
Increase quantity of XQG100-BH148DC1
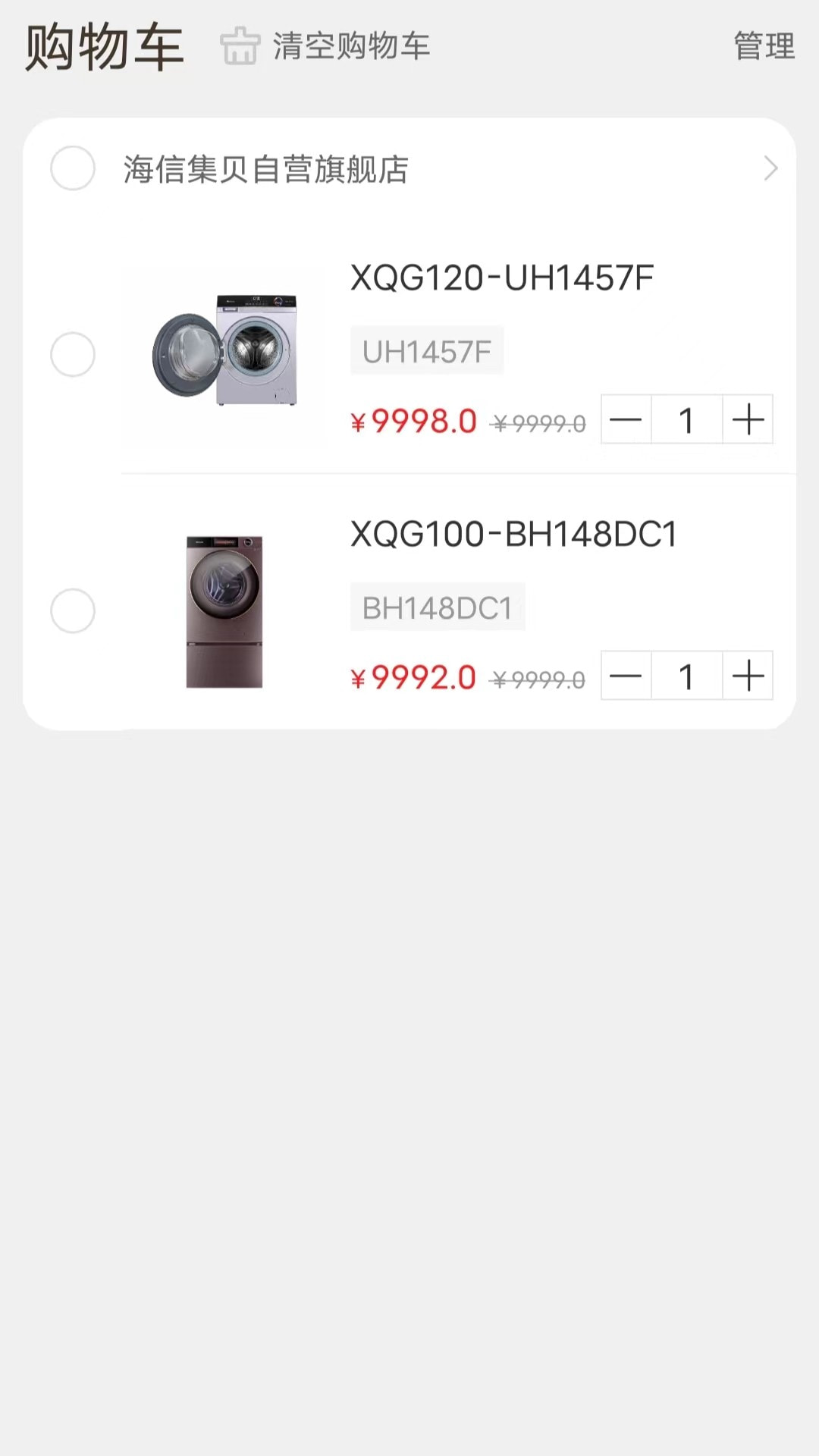point(748,676)
